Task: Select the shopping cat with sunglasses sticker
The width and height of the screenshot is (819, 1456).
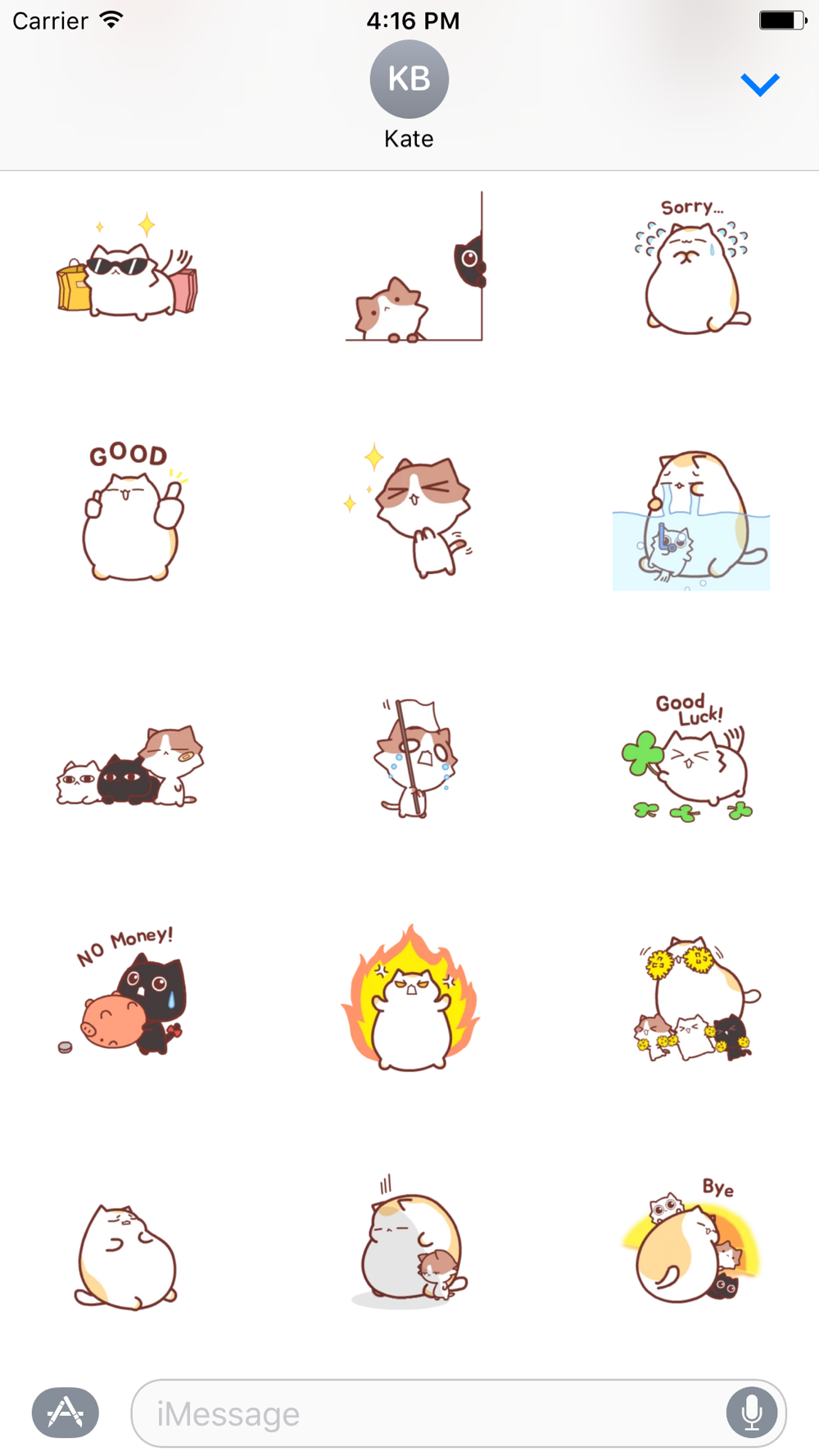Action: click(127, 268)
